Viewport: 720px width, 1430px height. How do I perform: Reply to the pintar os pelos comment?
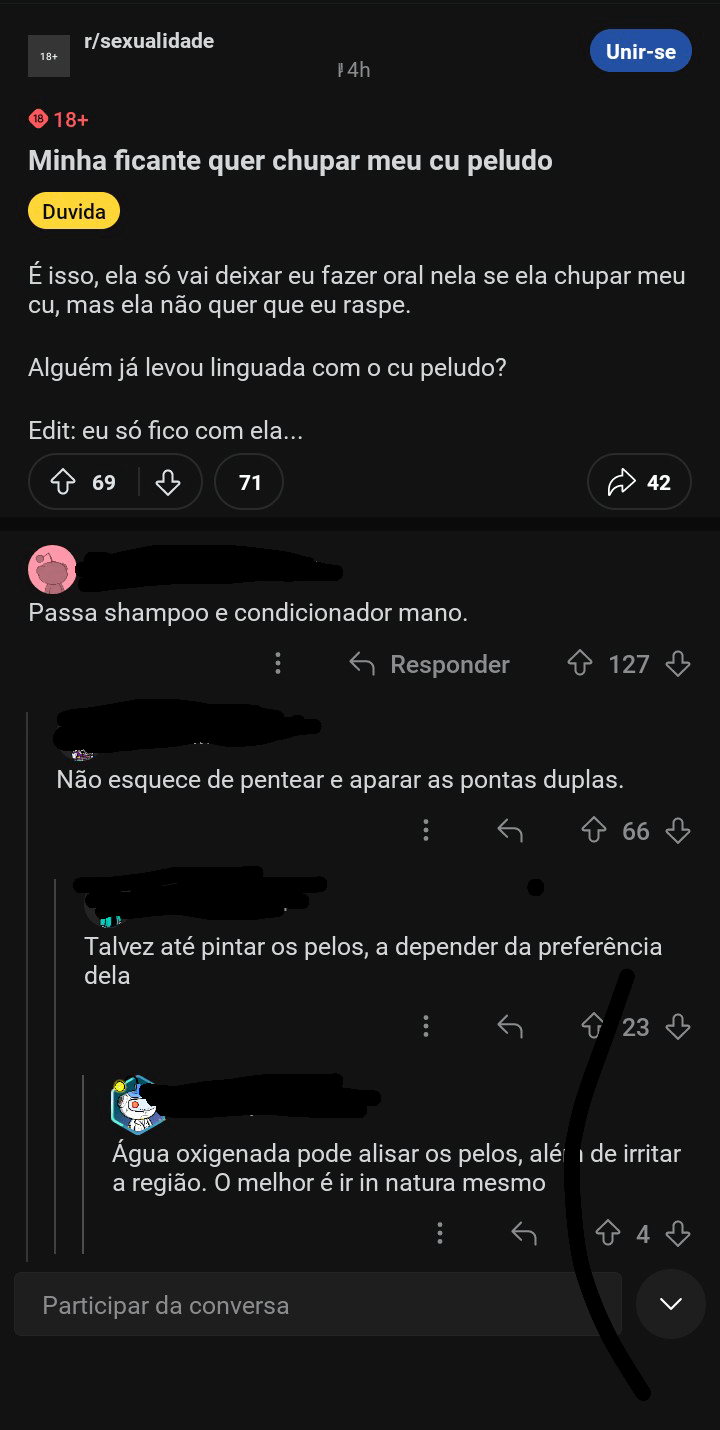coord(510,1027)
